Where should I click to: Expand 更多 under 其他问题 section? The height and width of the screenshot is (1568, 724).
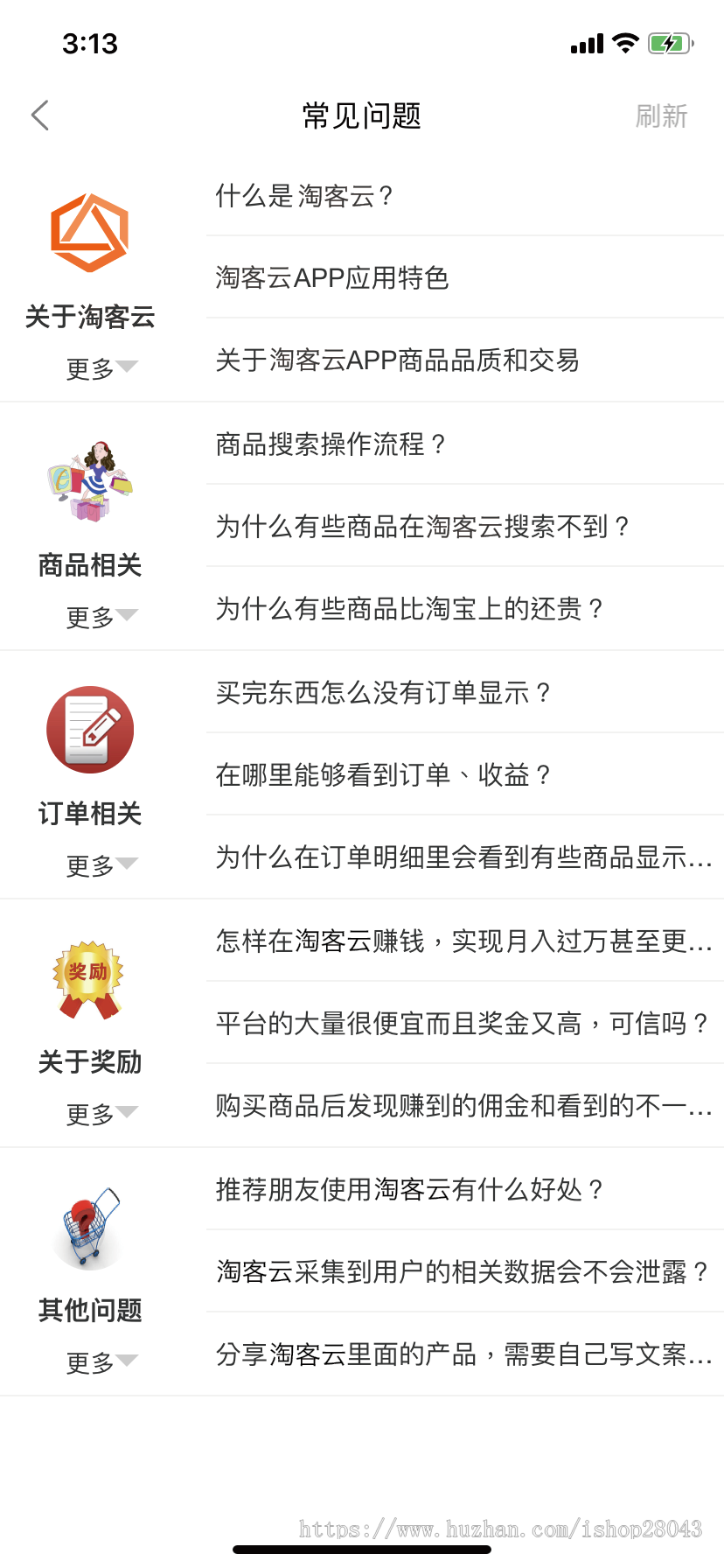point(101,1361)
